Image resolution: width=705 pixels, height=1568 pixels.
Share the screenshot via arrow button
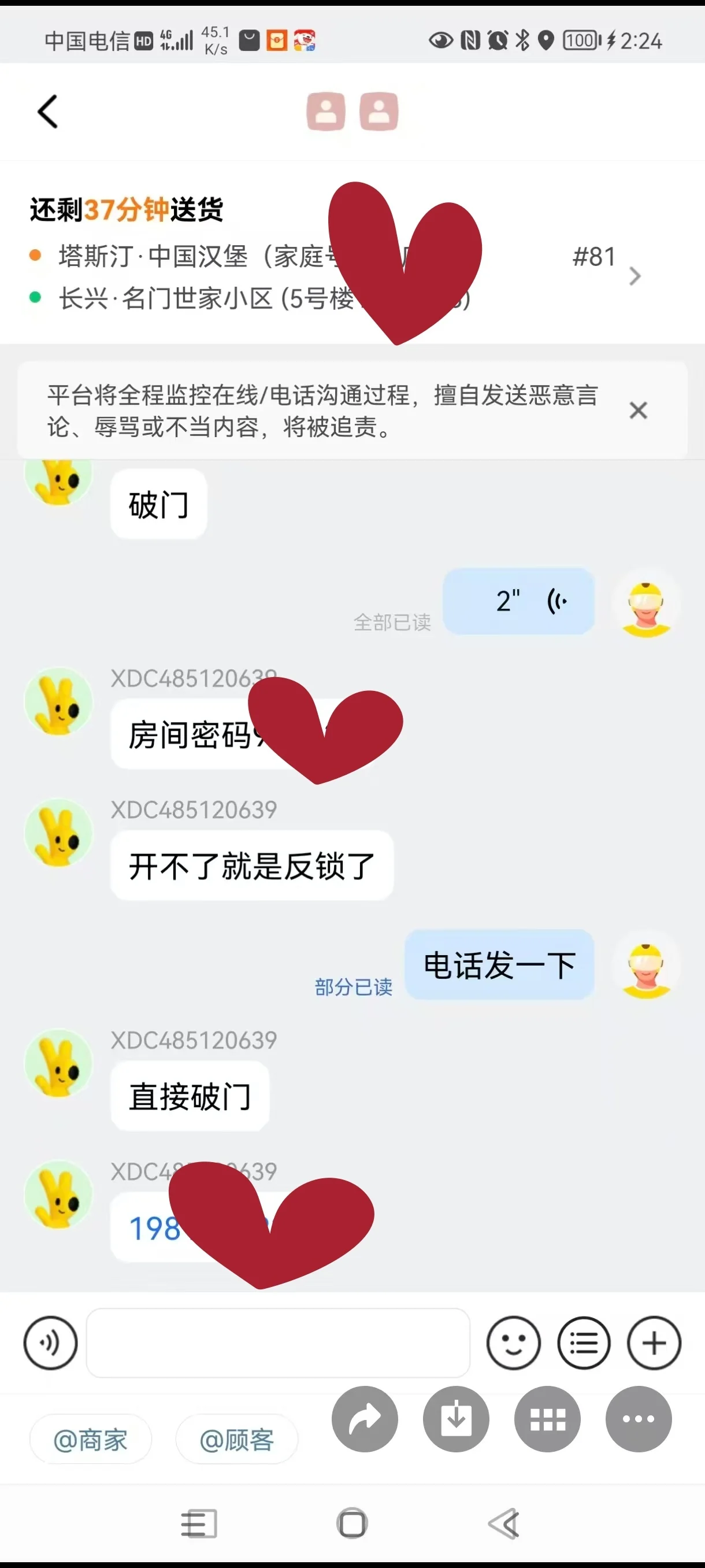click(x=365, y=1419)
